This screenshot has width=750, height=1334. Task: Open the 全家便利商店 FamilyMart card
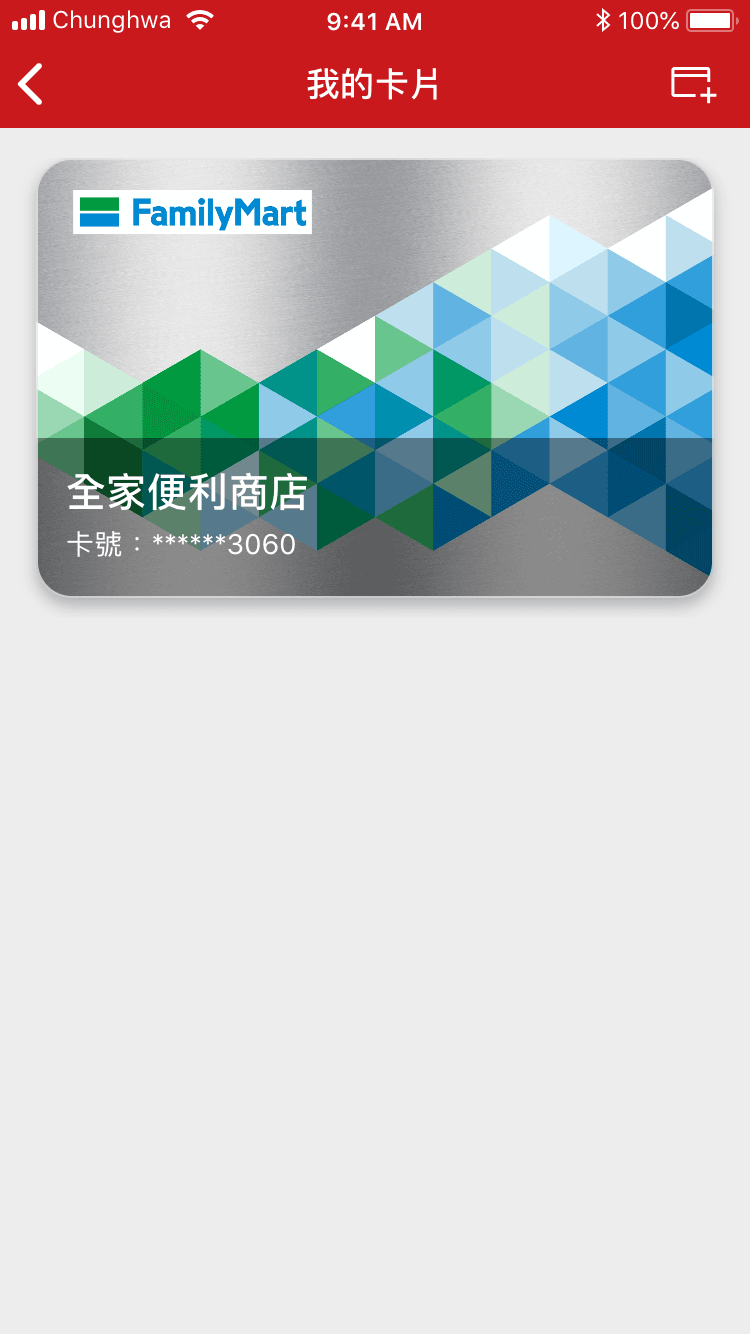[375, 378]
